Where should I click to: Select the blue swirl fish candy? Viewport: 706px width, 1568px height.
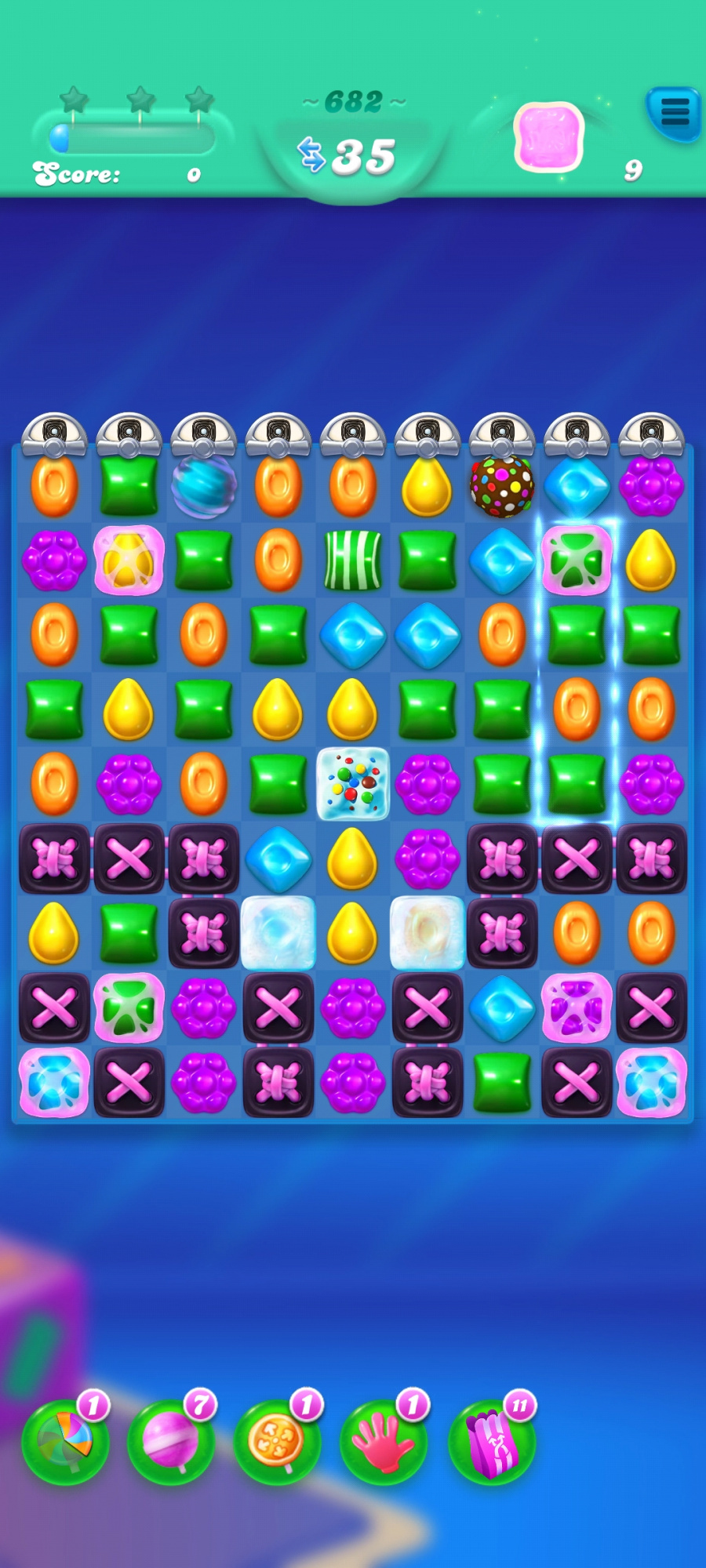(203, 486)
